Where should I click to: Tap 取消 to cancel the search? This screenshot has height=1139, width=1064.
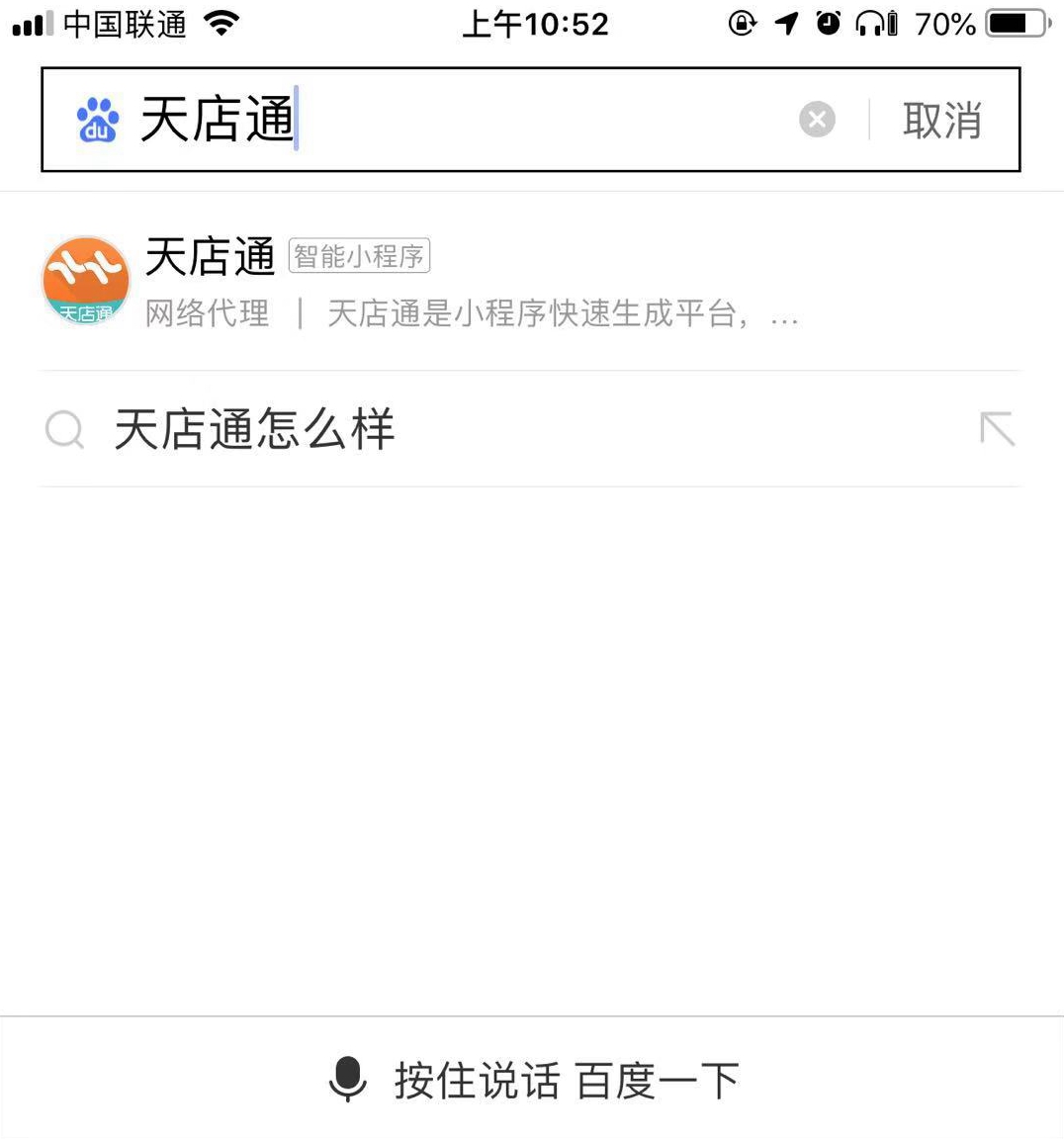point(941,121)
